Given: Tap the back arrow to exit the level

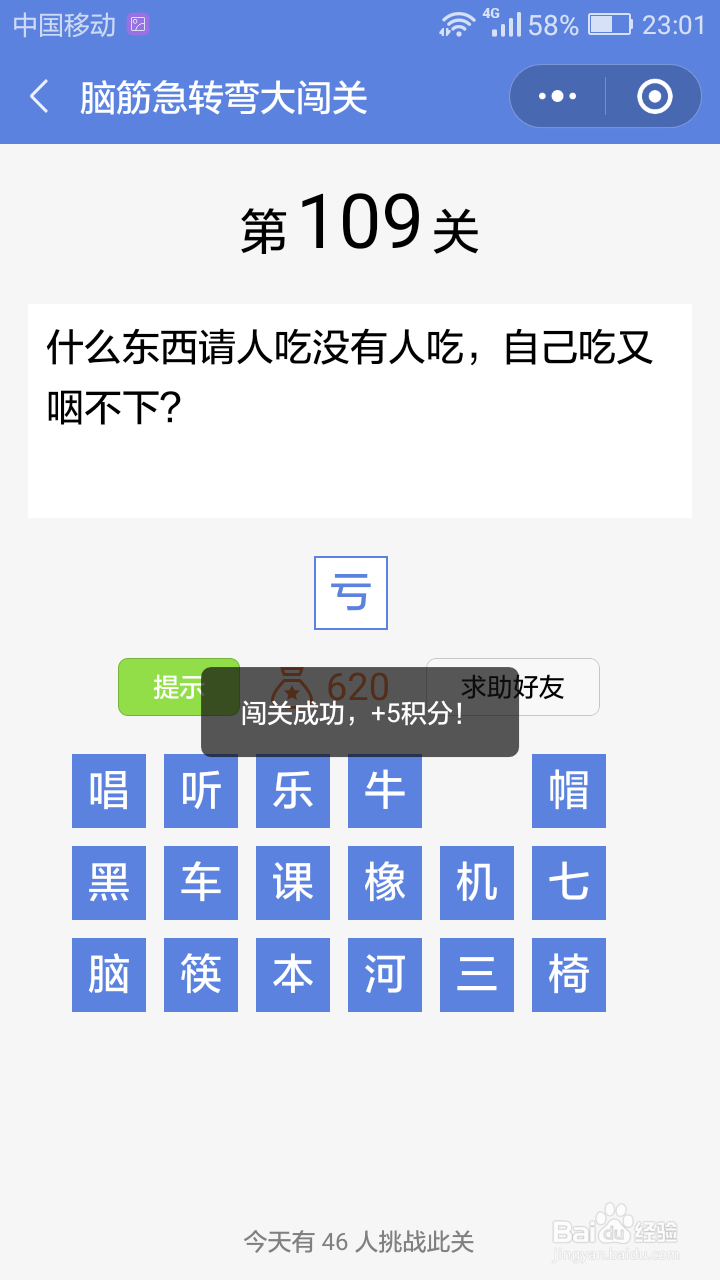Looking at the screenshot, I should coord(38,95).
